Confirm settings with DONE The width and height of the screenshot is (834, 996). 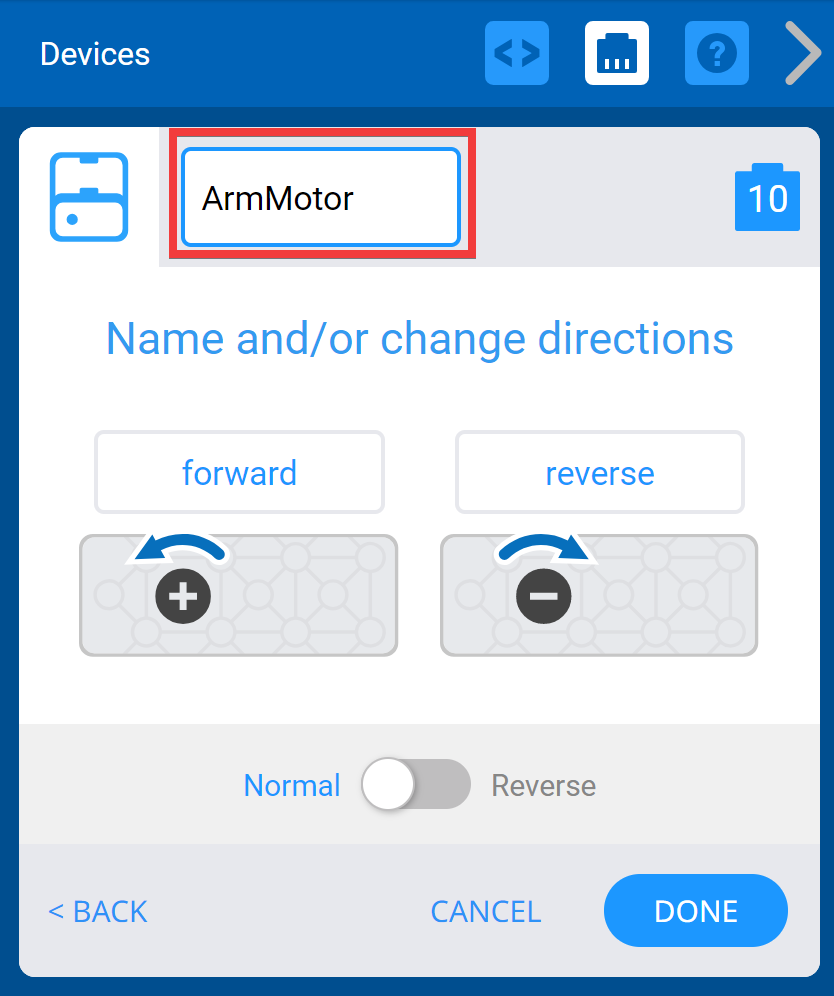pyautogui.click(x=695, y=911)
